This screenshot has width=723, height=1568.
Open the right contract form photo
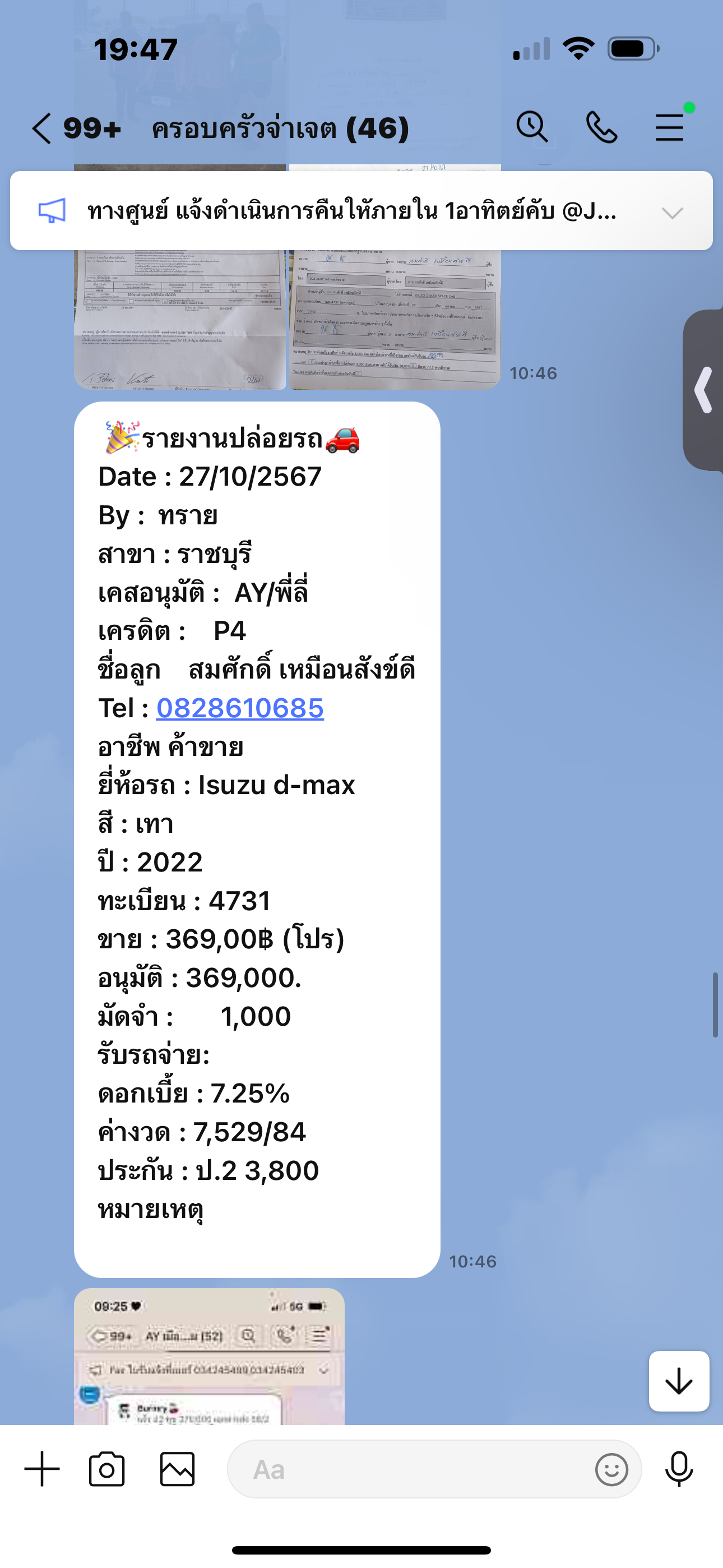tap(395, 319)
